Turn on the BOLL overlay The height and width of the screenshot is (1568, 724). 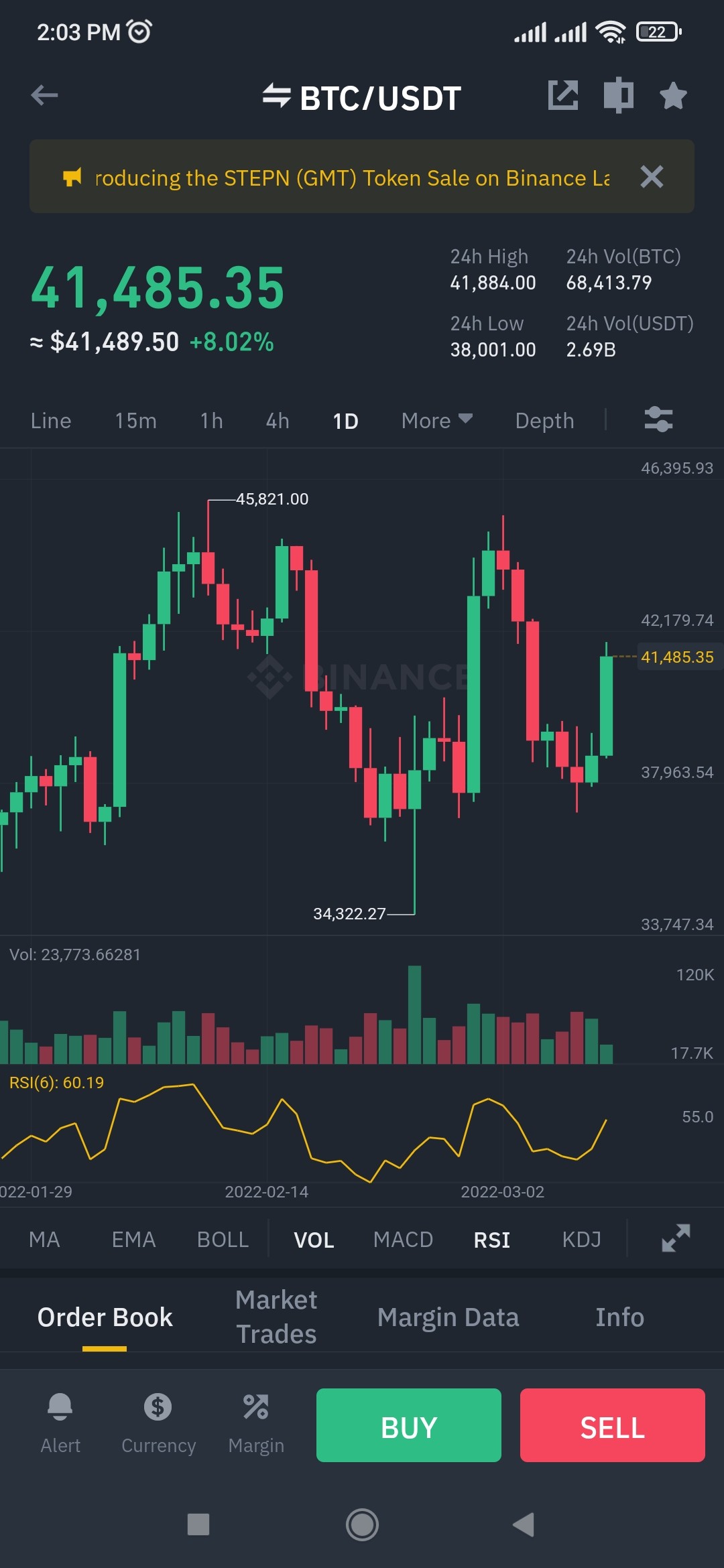223,1240
